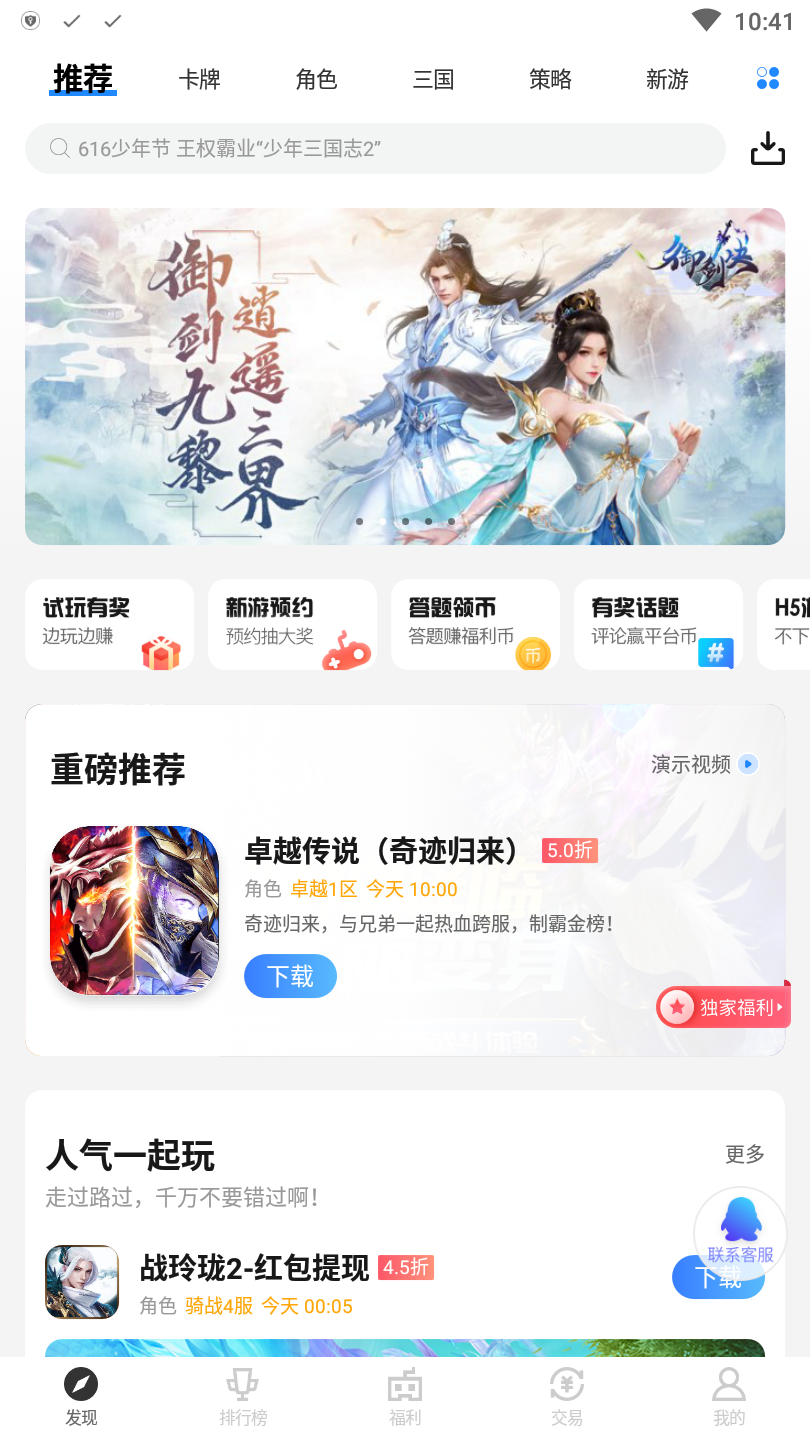Viewport: 810px width, 1440px height.
Task: Tap the 联系客服 customer service floating bubble
Action: pyautogui.click(x=739, y=1235)
